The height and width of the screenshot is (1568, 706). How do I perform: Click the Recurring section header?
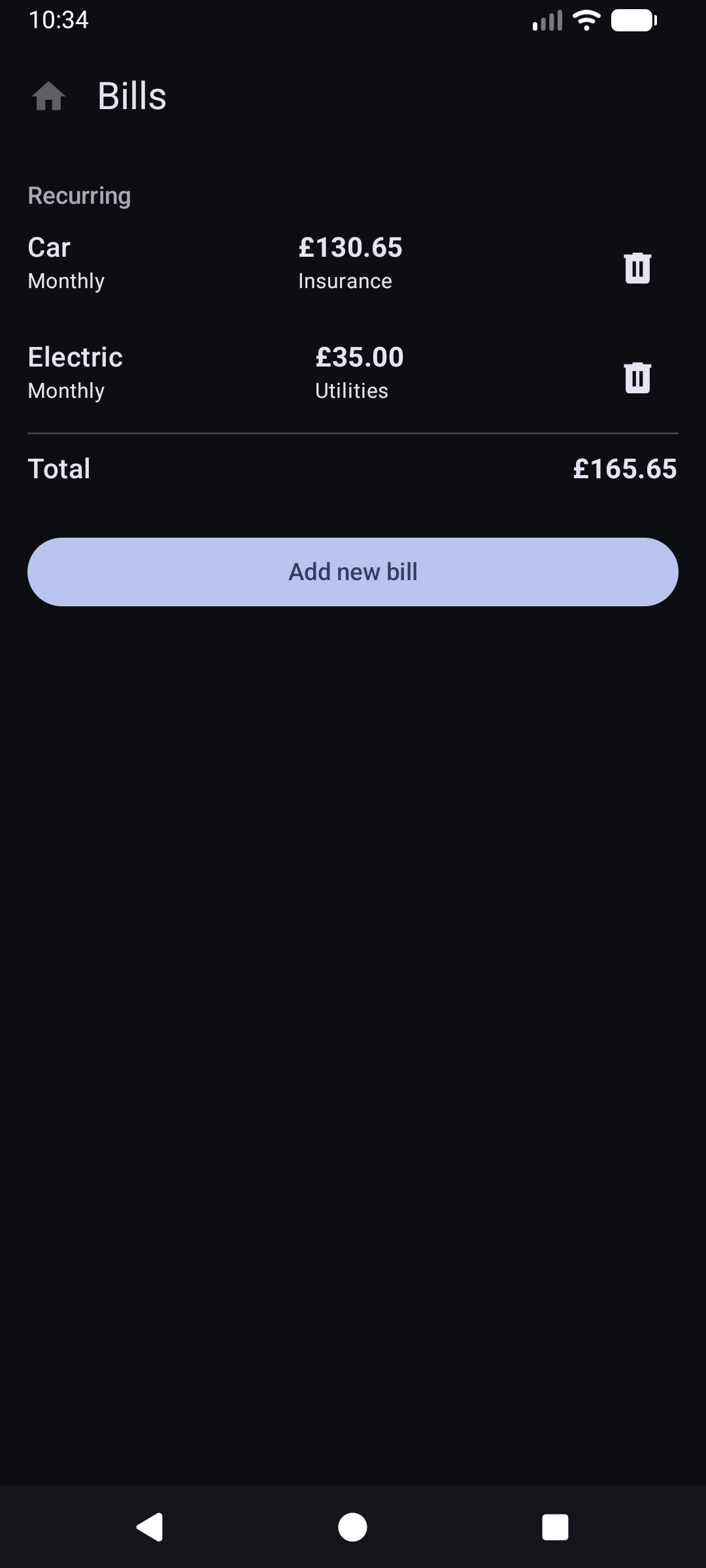[78, 194]
